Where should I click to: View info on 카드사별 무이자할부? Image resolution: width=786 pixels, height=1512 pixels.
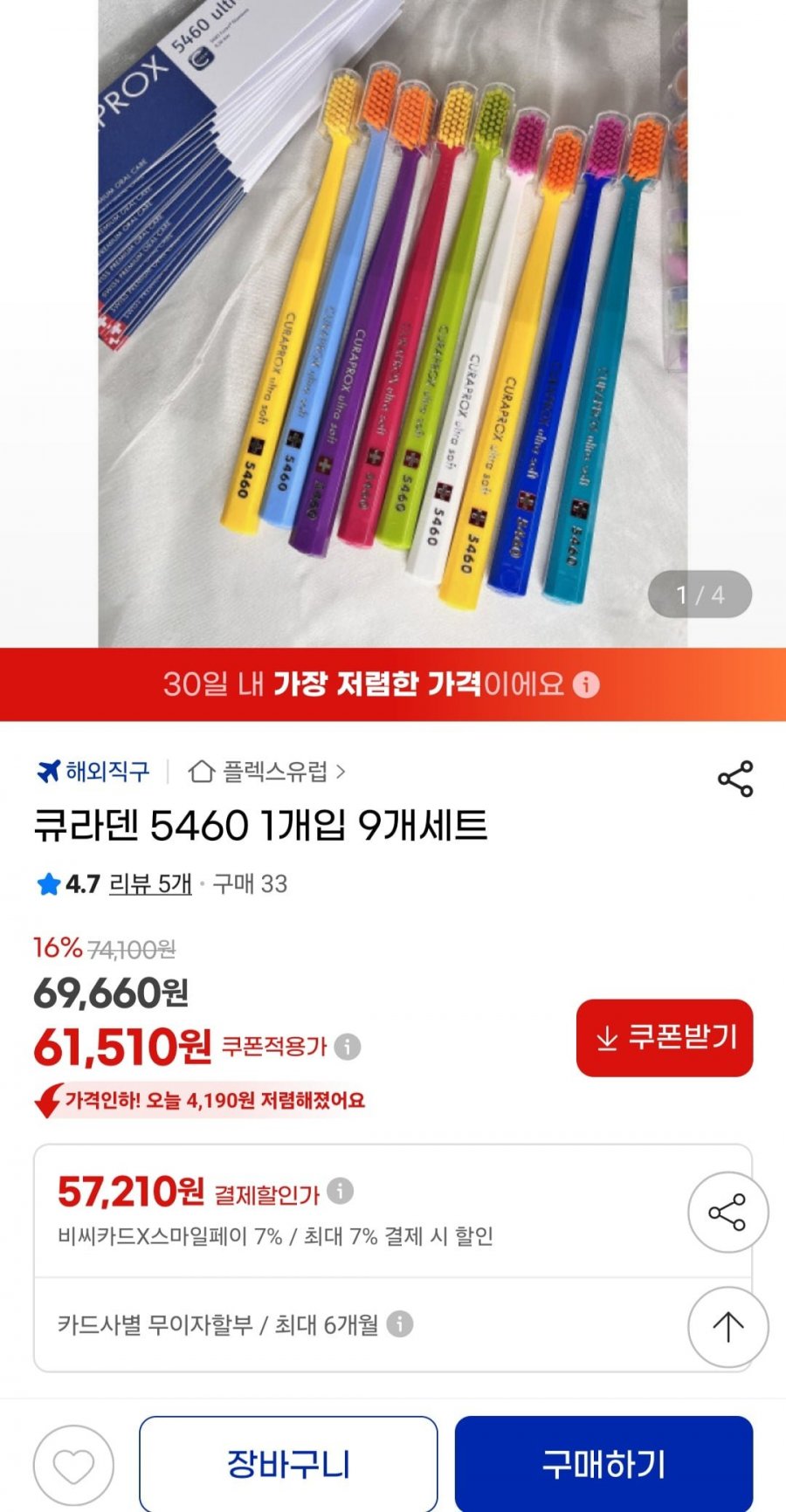(x=400, y=1324)
